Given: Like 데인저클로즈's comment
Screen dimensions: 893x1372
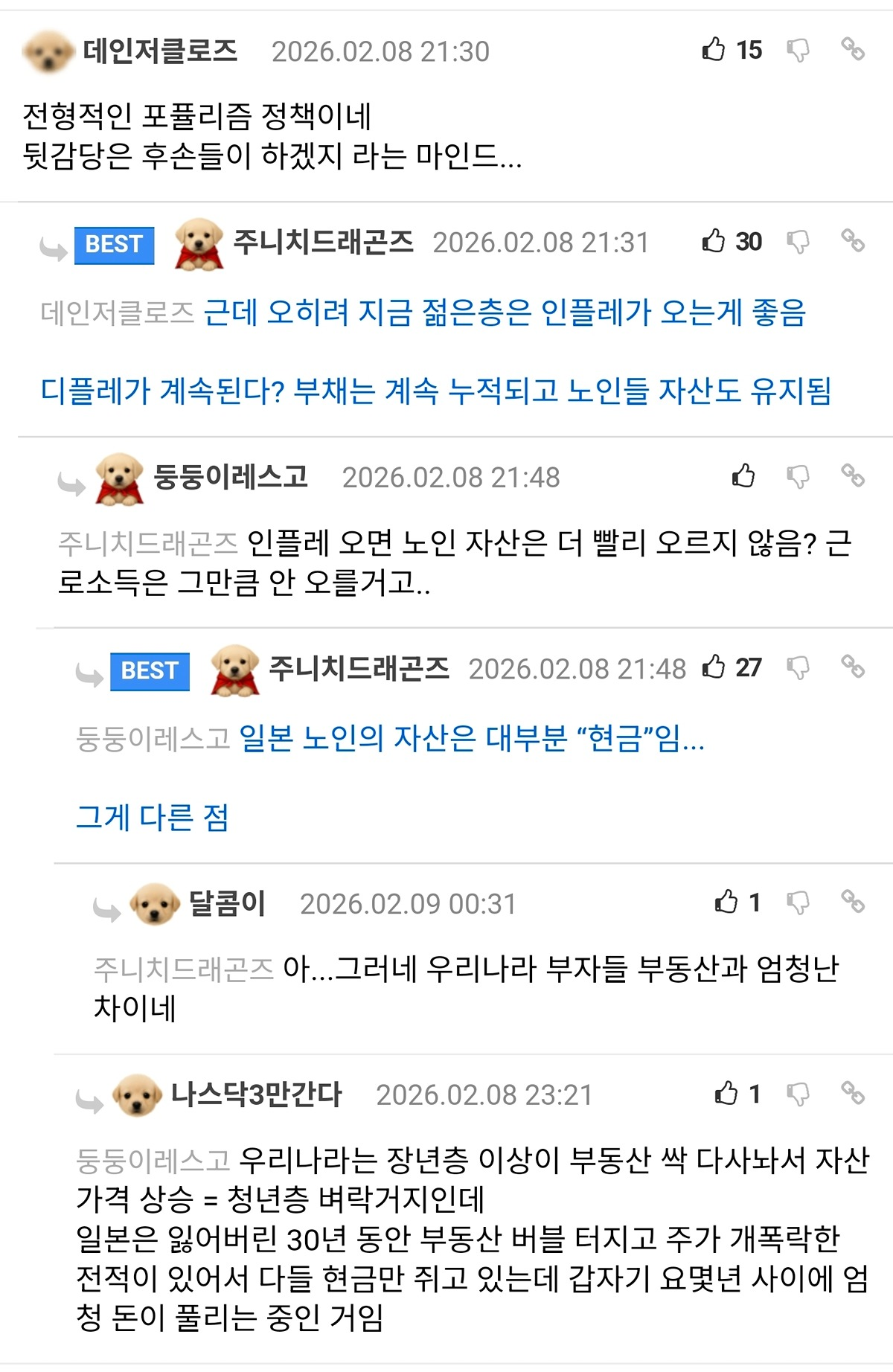Looking at the screenshot, I should [x=713, y=50].
